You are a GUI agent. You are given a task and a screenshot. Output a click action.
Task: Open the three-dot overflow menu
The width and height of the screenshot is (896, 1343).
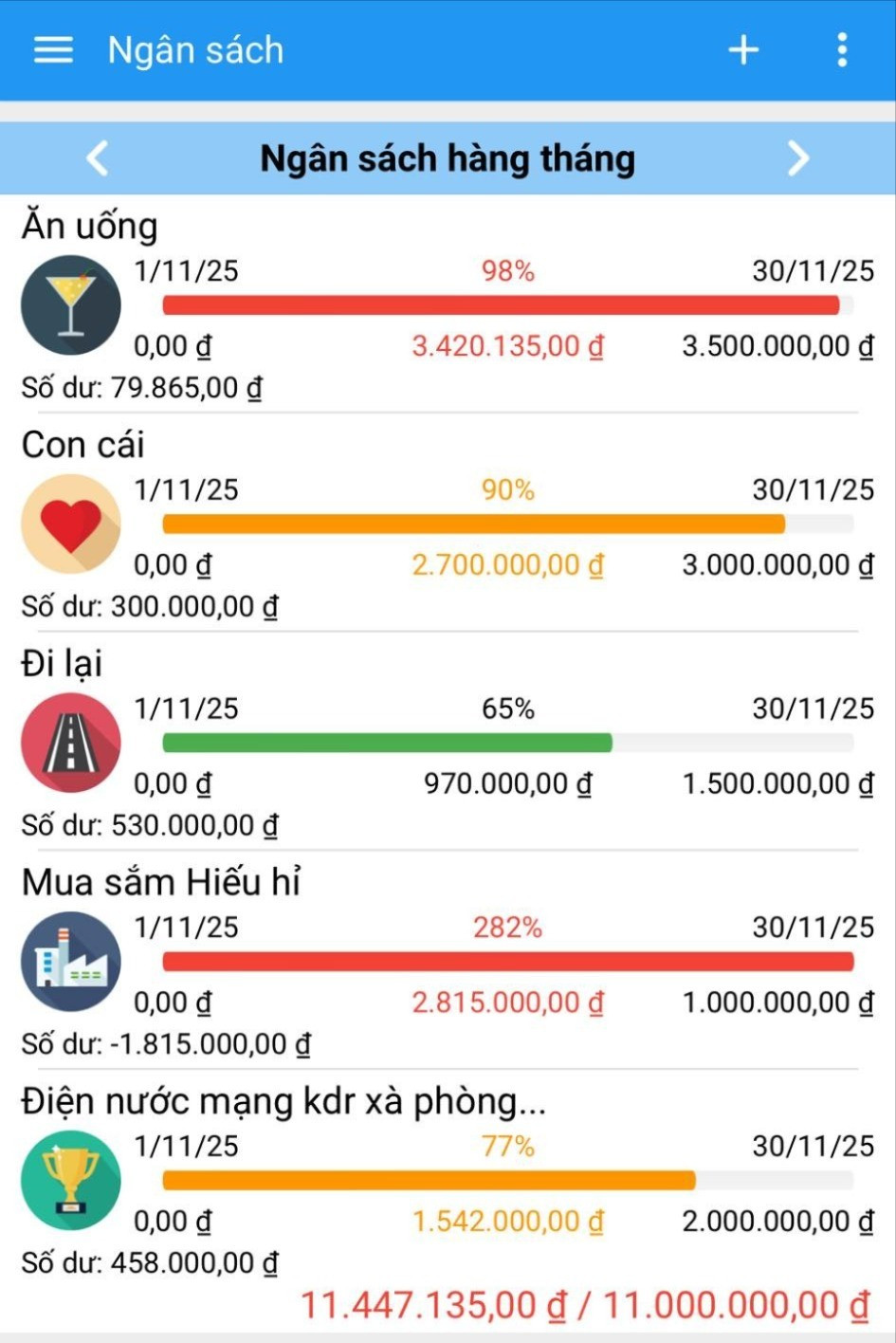click(x=842, y=50)
